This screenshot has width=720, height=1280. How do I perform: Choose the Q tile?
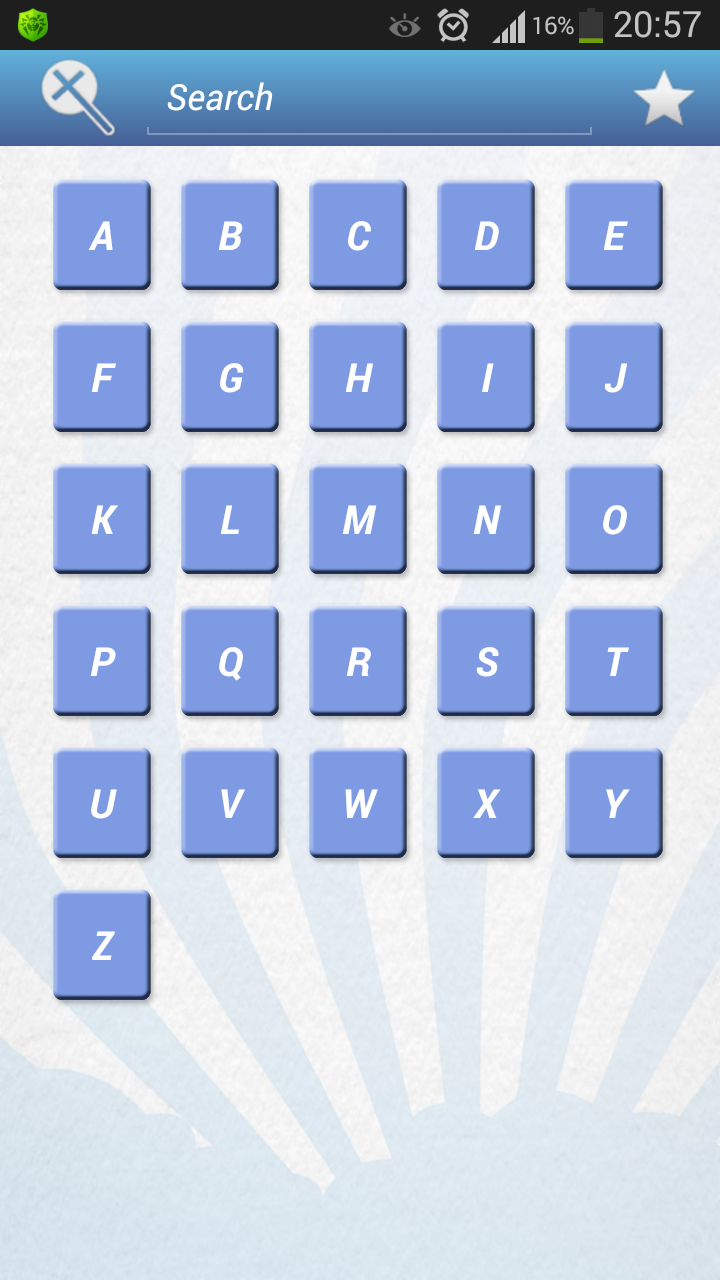230,661
